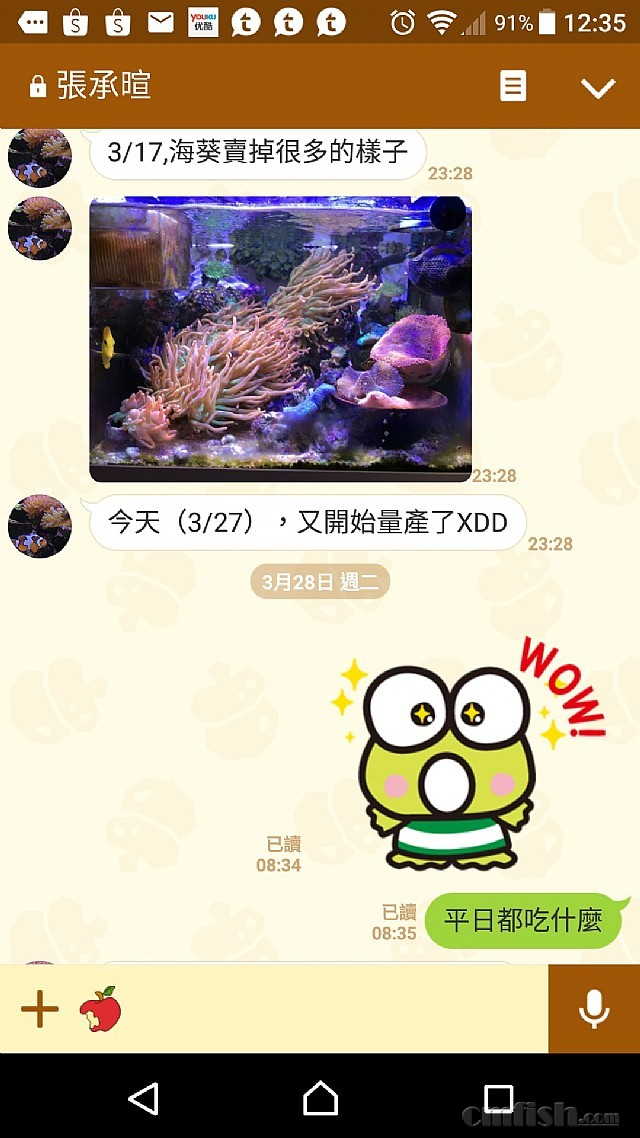The image size is (640, 1138).
Task: Tap the plus attachment button
Action: click(40, 1009)
